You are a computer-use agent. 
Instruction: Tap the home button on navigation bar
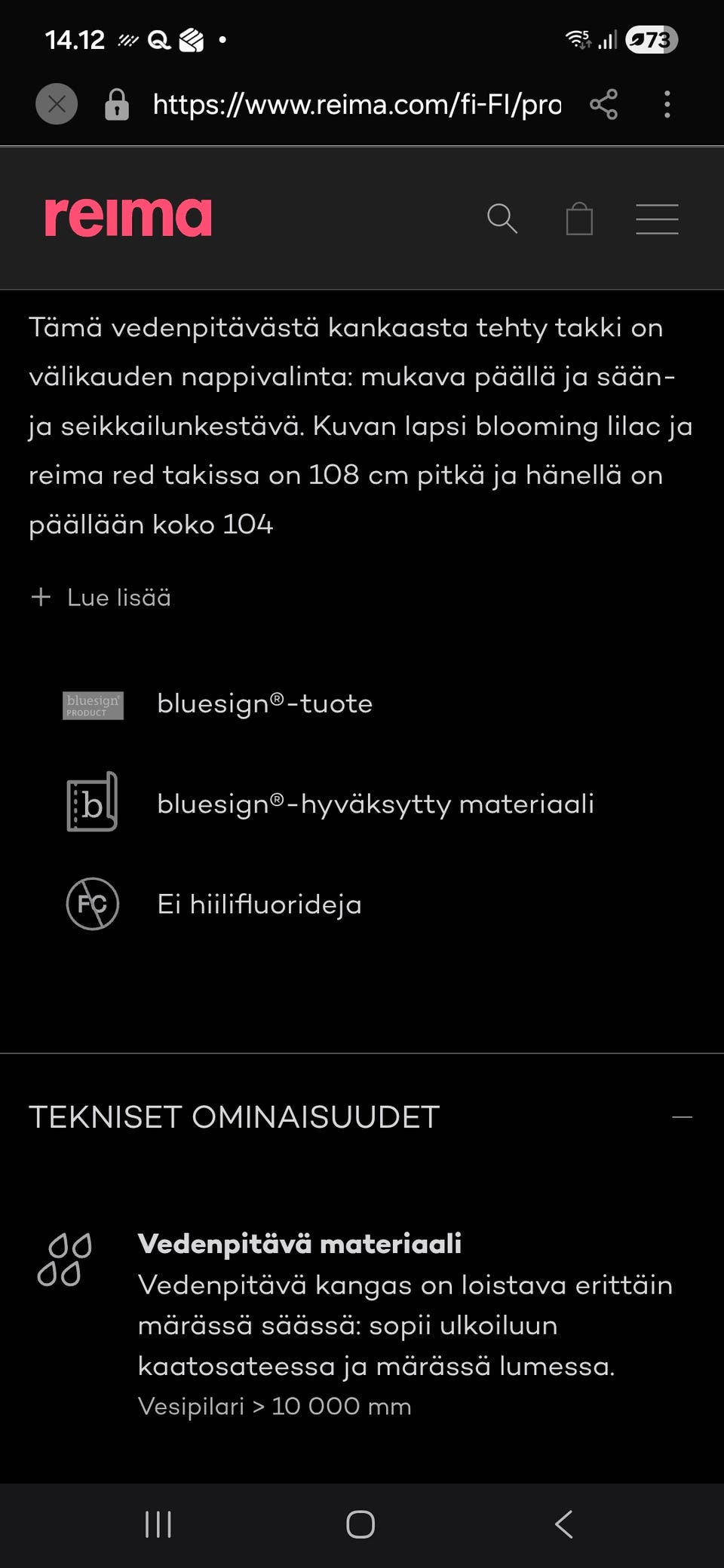pyautogui.click(x=361, y=1524)
